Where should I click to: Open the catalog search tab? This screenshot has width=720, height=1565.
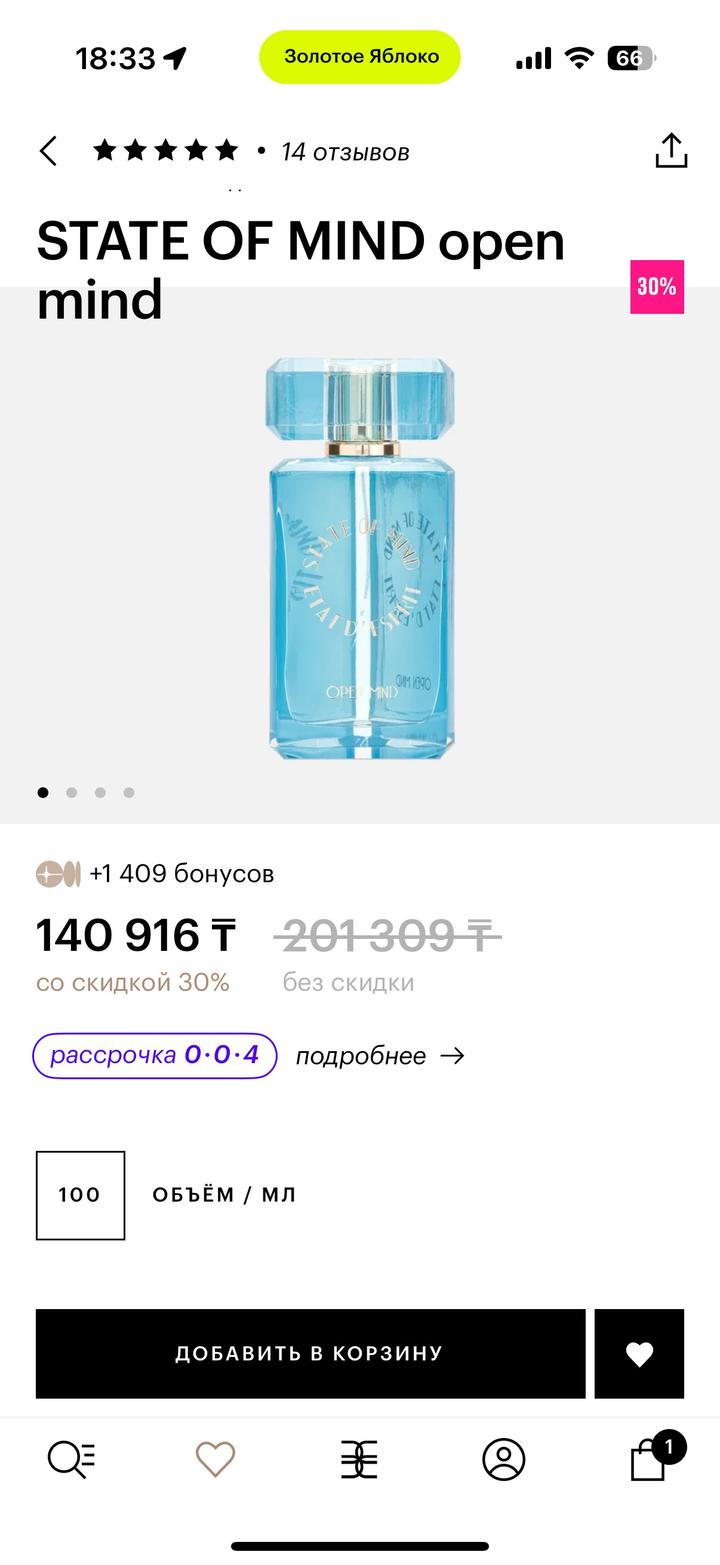pos(71,1459)
